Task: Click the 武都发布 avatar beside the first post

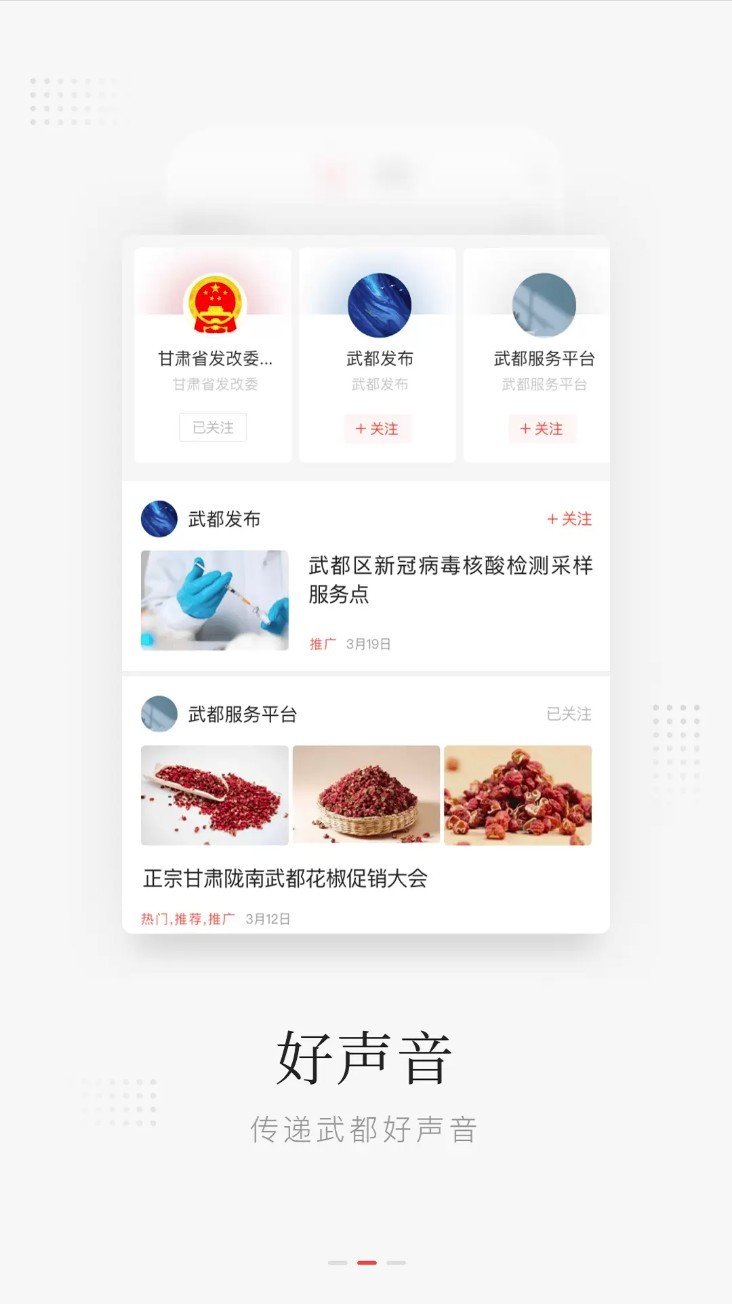Action: click(x=160, y=519)
